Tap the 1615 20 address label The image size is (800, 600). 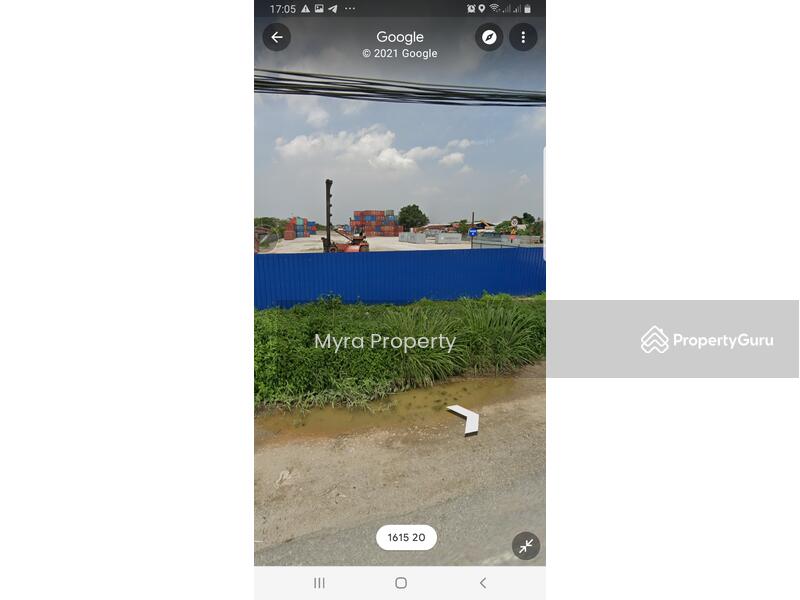click(x=406, y=537)
